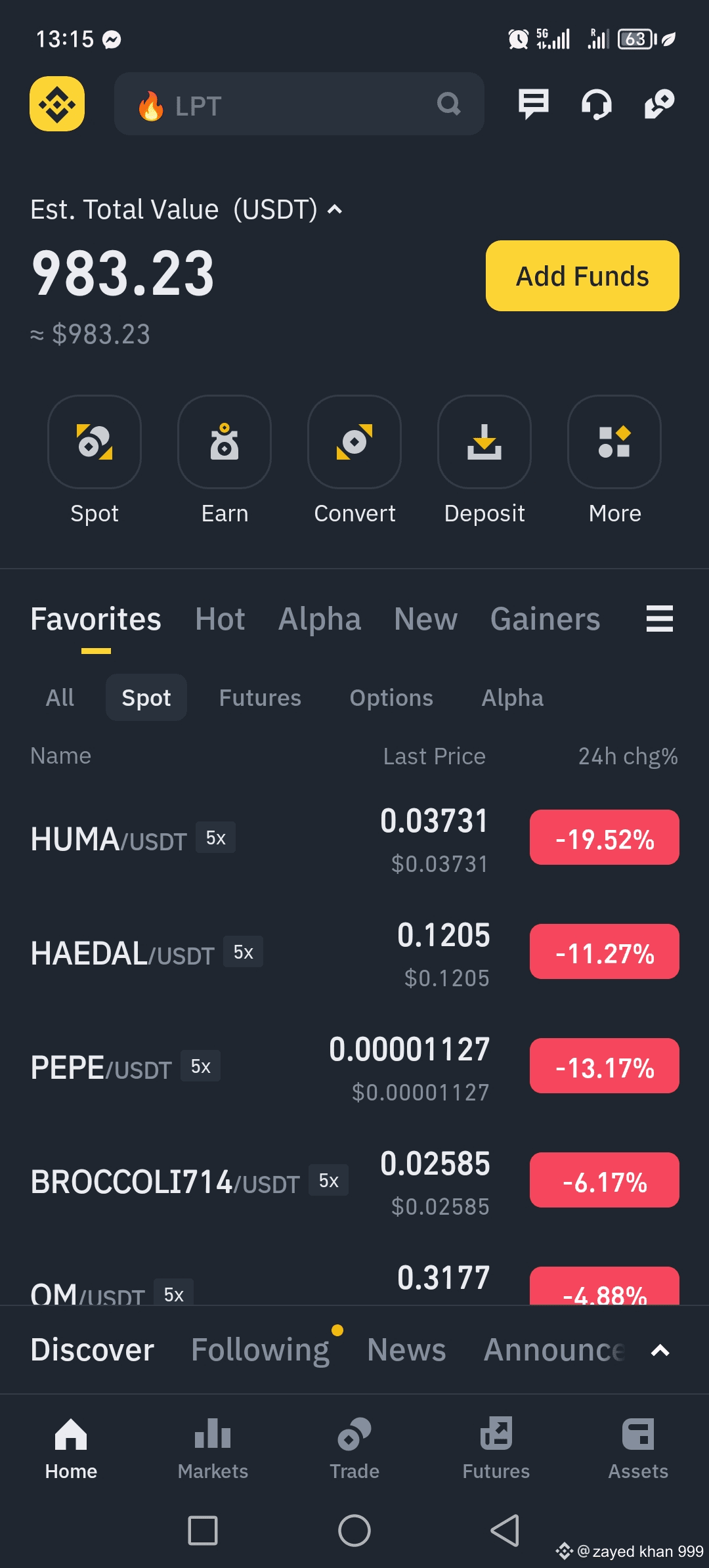The height and width of the screenshot is (1568, 709).
Task: Switch to the News feed tab
Action: click(x=406, y=1350)
